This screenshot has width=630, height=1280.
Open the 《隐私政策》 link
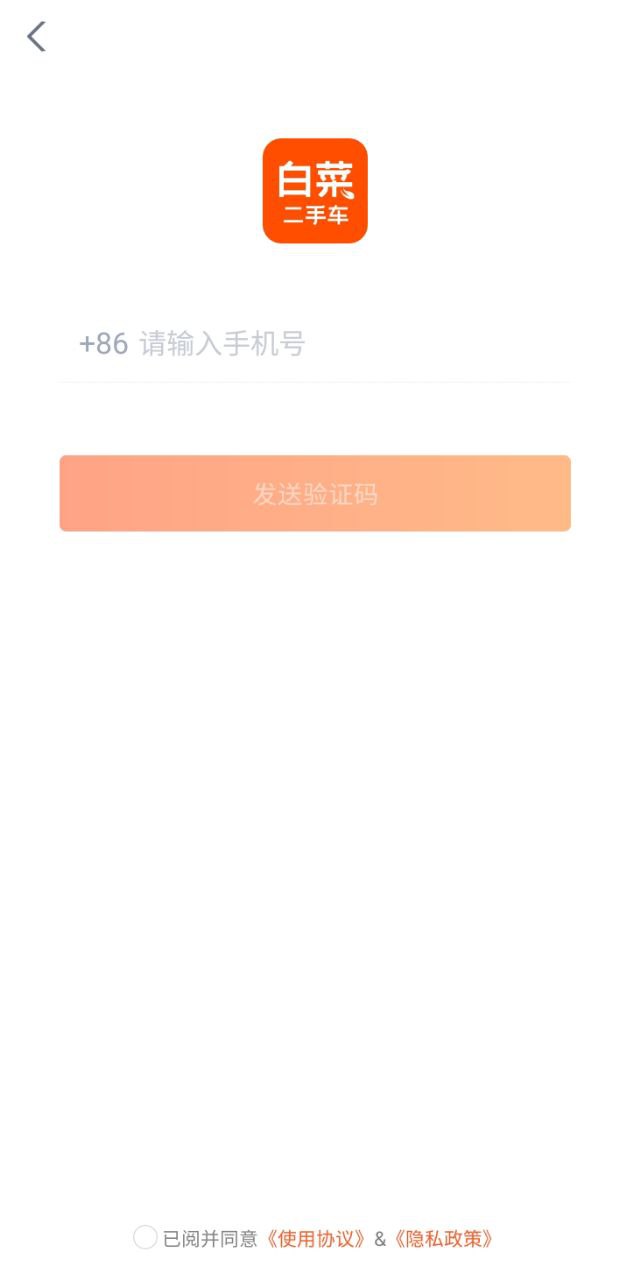tap(443, 1239)
